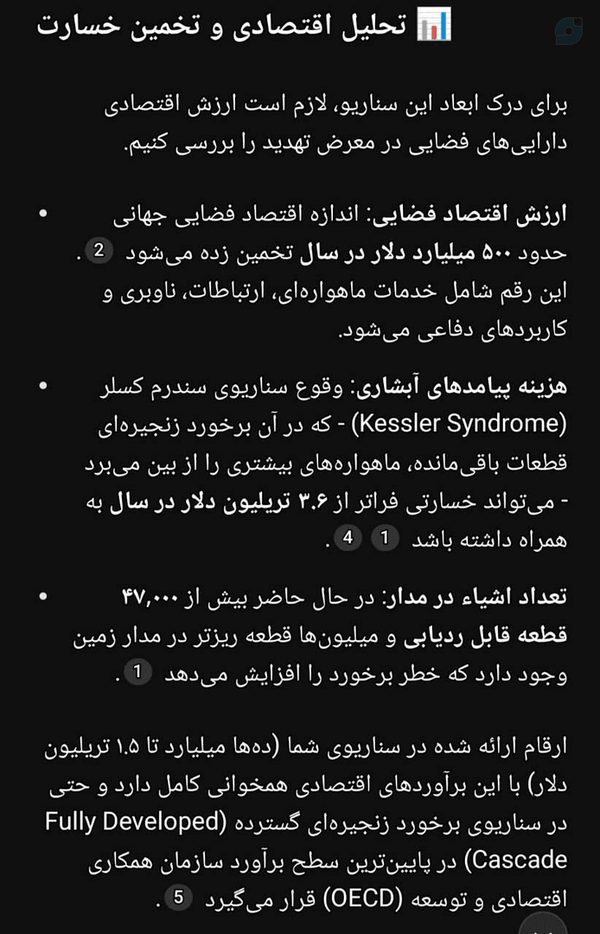The image size is (600, 934).
Task: Open citation 1 in the Kessler Syndrome bullet
Action: 385,538
